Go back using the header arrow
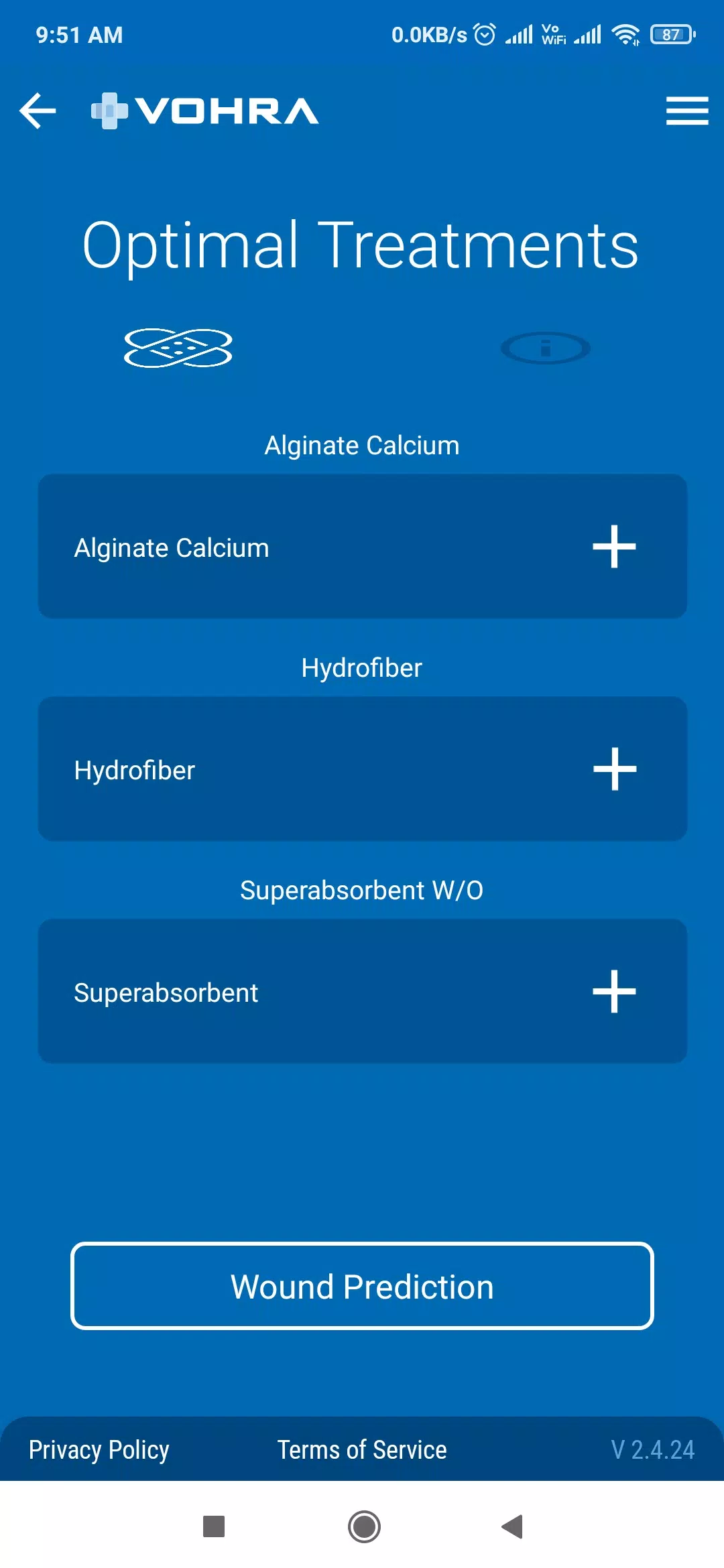Viewport: 724px width, 1568px height. point(38,111)
